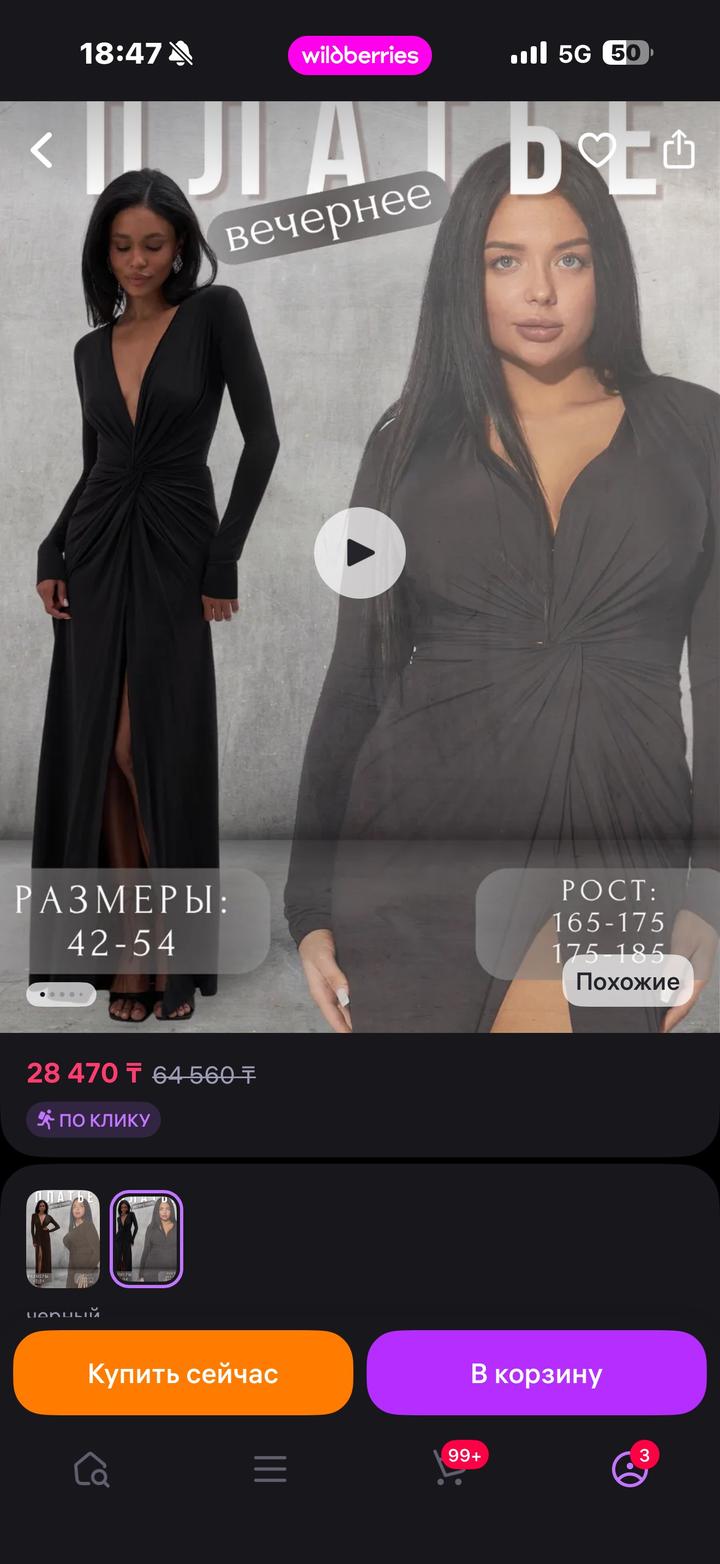The height and width of the screenshot is (1564, 720).
Task: Play the product video
Action: pos(360,553)
